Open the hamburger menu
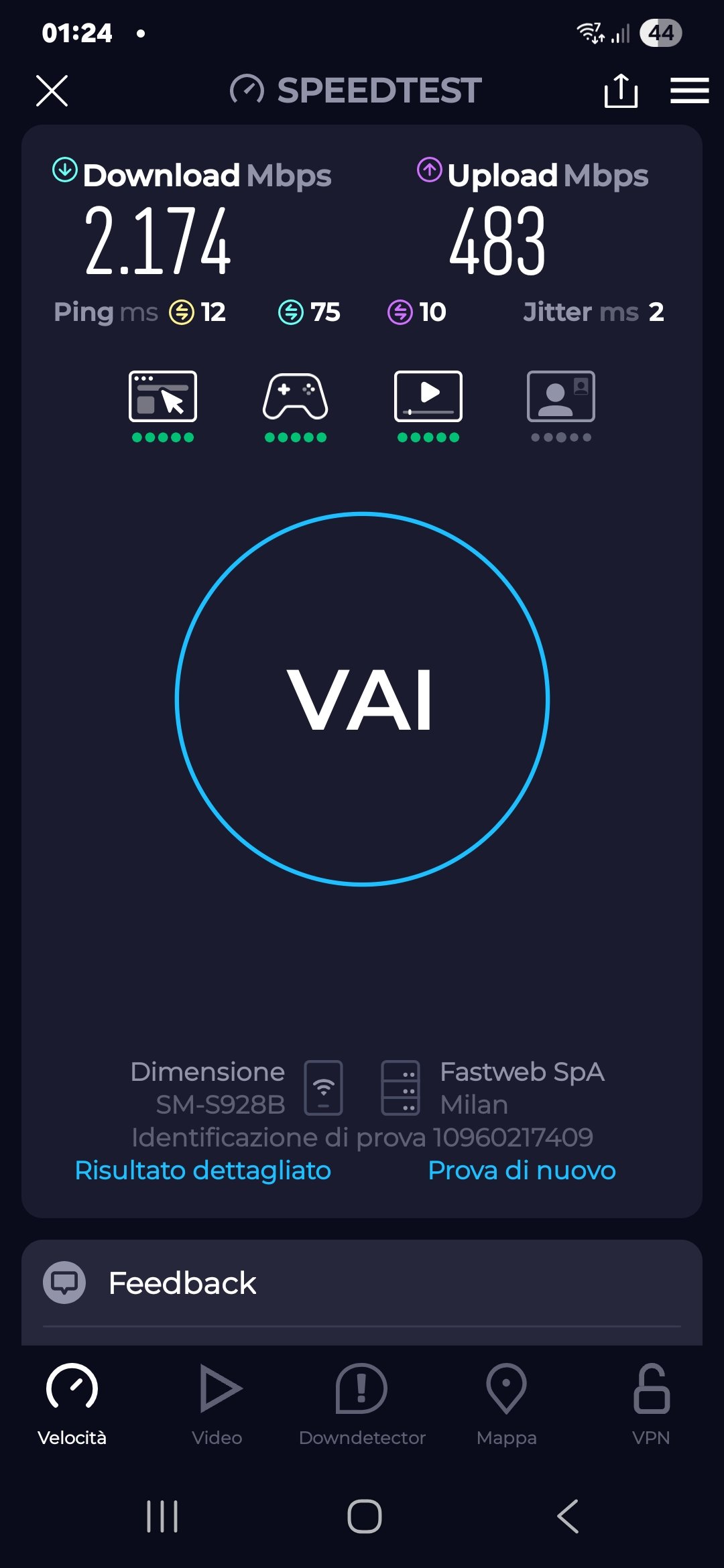 (x=689, y=90)
